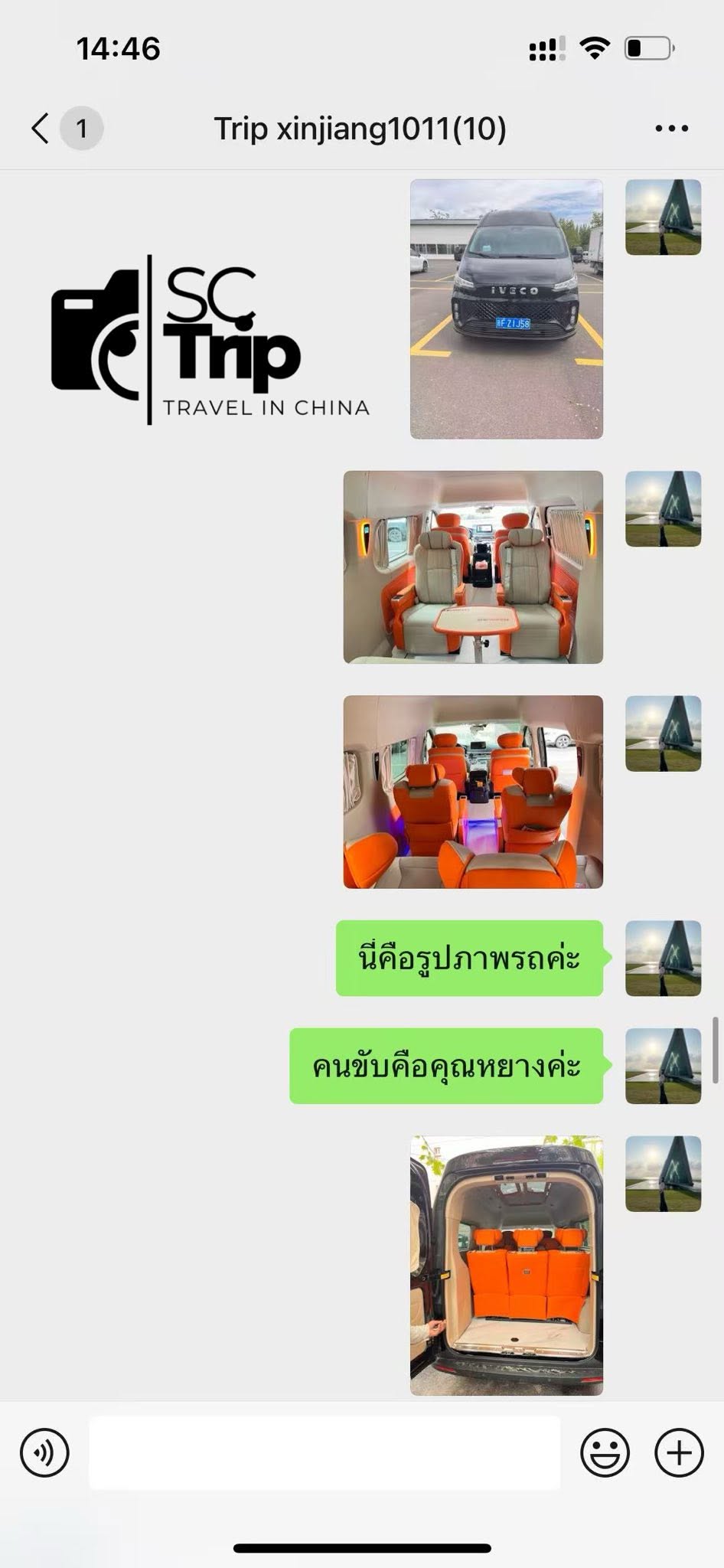724x1568 pixels.
Task: Tap sender avatar beside the IVECO photo
Action: tap(663, 217)
